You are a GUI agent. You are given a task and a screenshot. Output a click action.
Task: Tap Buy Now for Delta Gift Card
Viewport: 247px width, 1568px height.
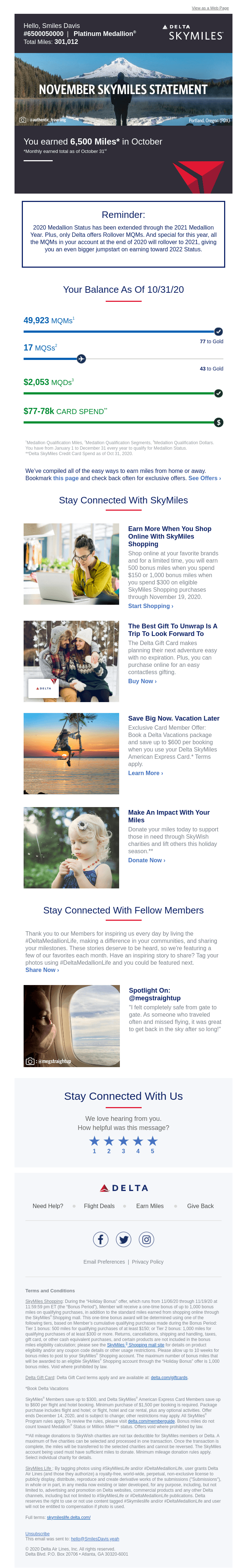[x=142, y=681]
